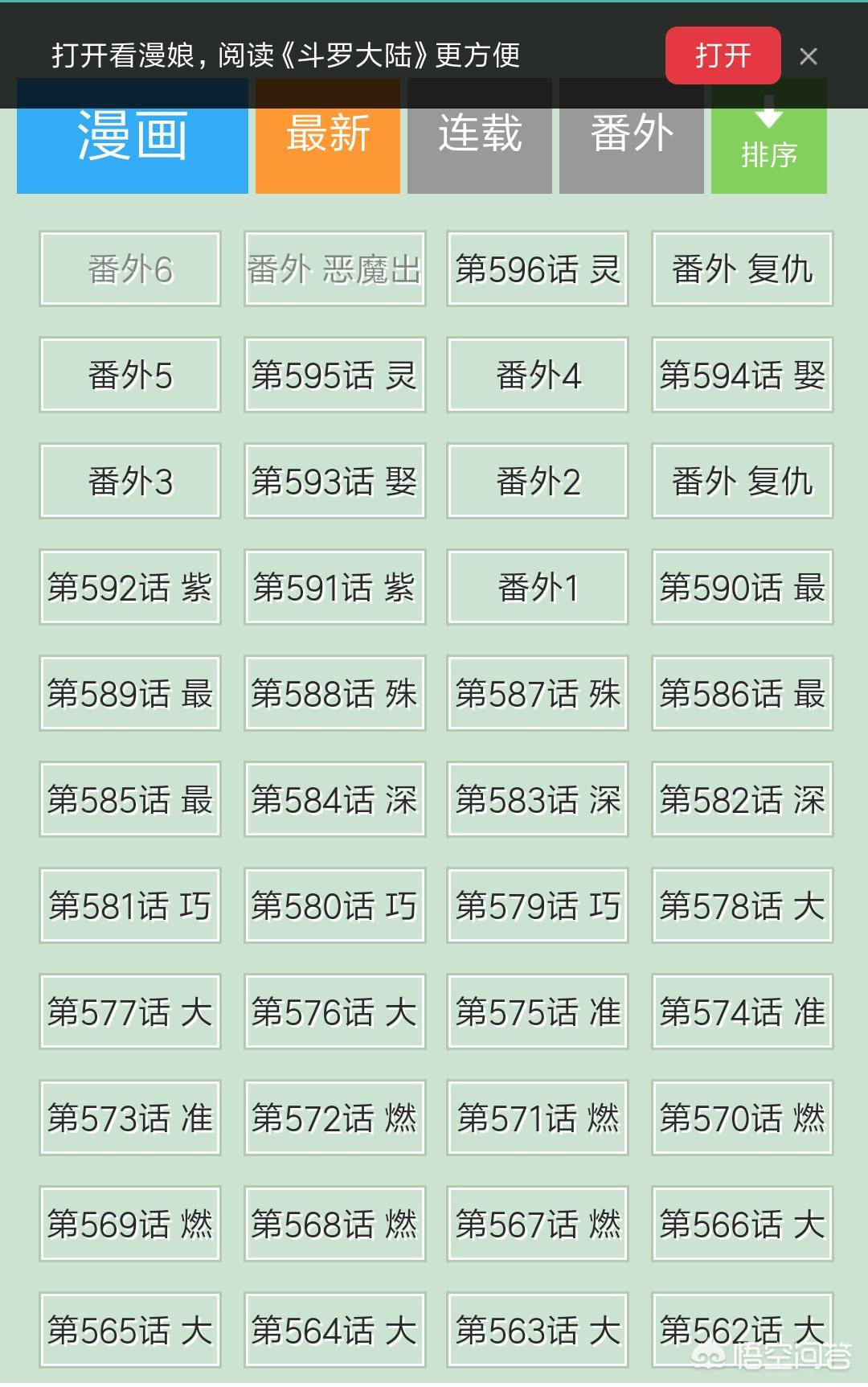Open chapter 第596话
The image size is (868, 1387).
point(538,269)
